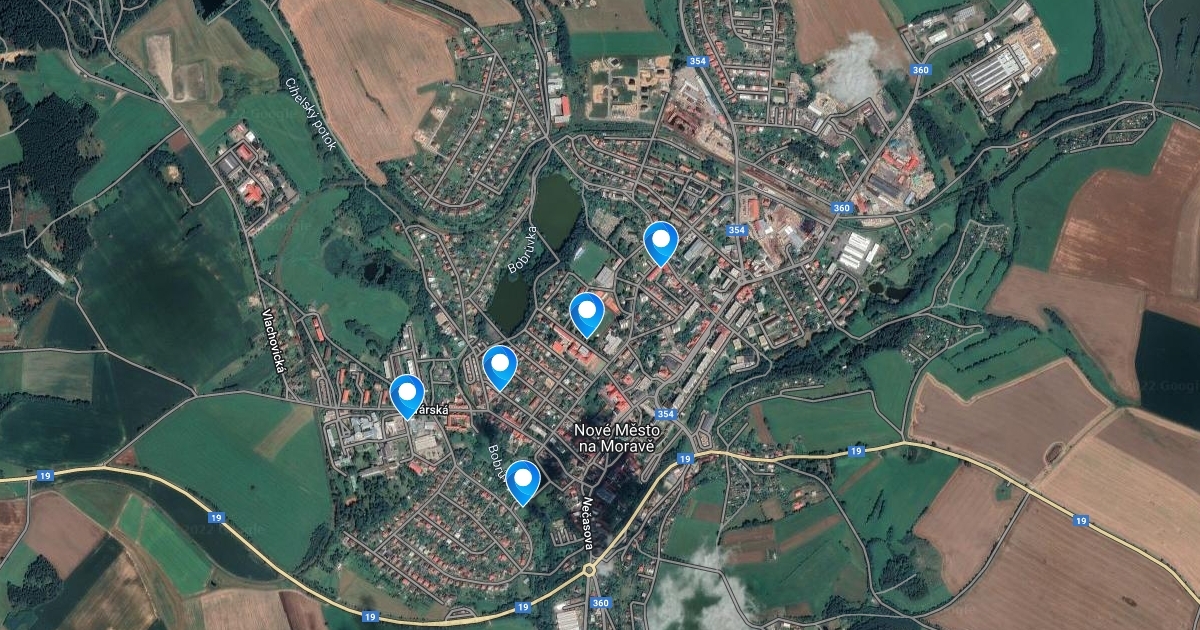Select the pin just east of the pond
The height and width of the screenshot is (630, 1200).
point(587,313)
